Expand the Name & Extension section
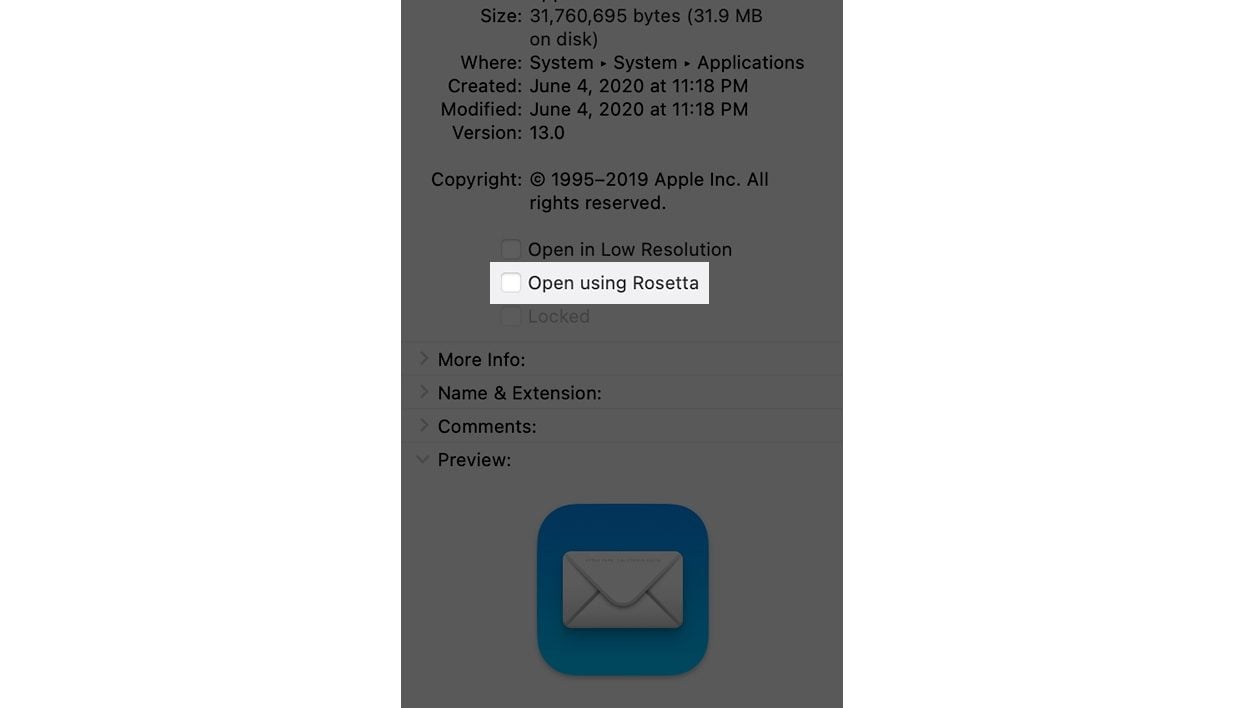Viewport: 1256px width, 708px height. 424,392
